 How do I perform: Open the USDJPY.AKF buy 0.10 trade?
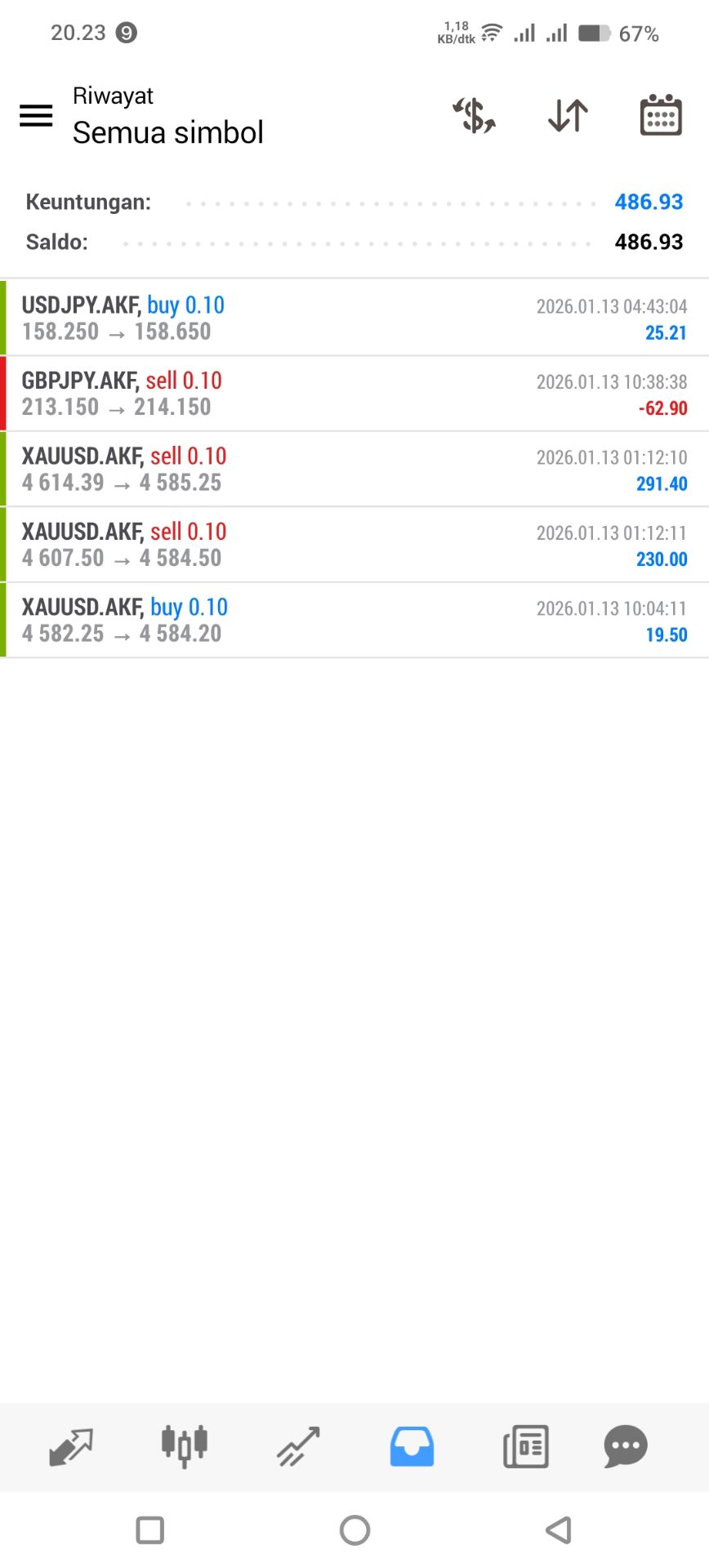pyautogui.click(x=354, y=318)
